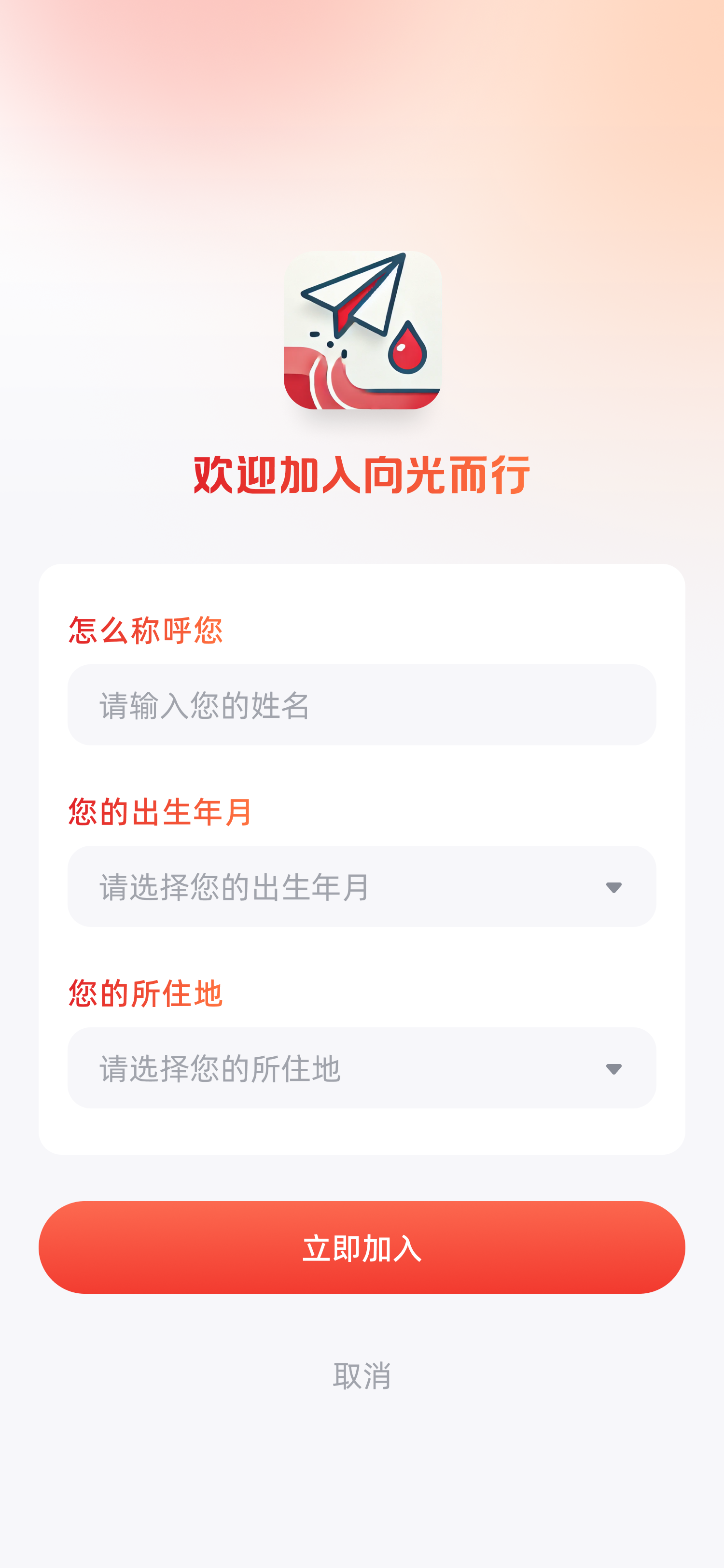Tap the name input field 请输入您的姓名

click(x=362, y=705)
